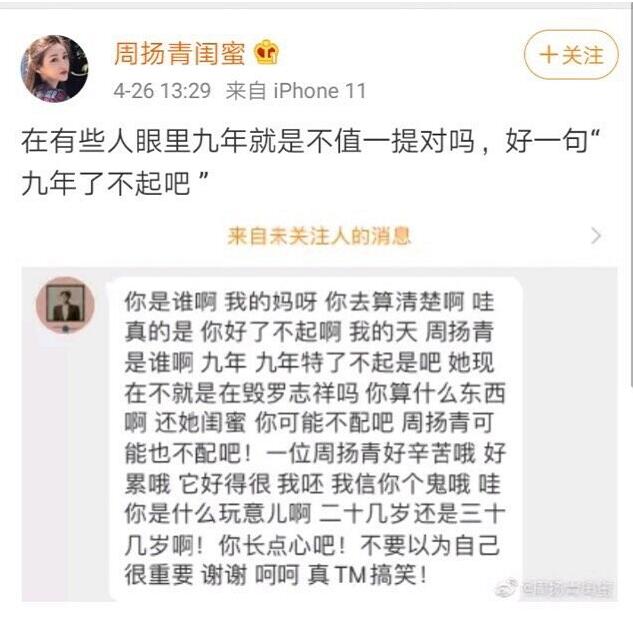The height and width of the screenshot is (642, 633).
Task: Open 周扬青闺蜜's profile avatar
Action: (53, 68)
